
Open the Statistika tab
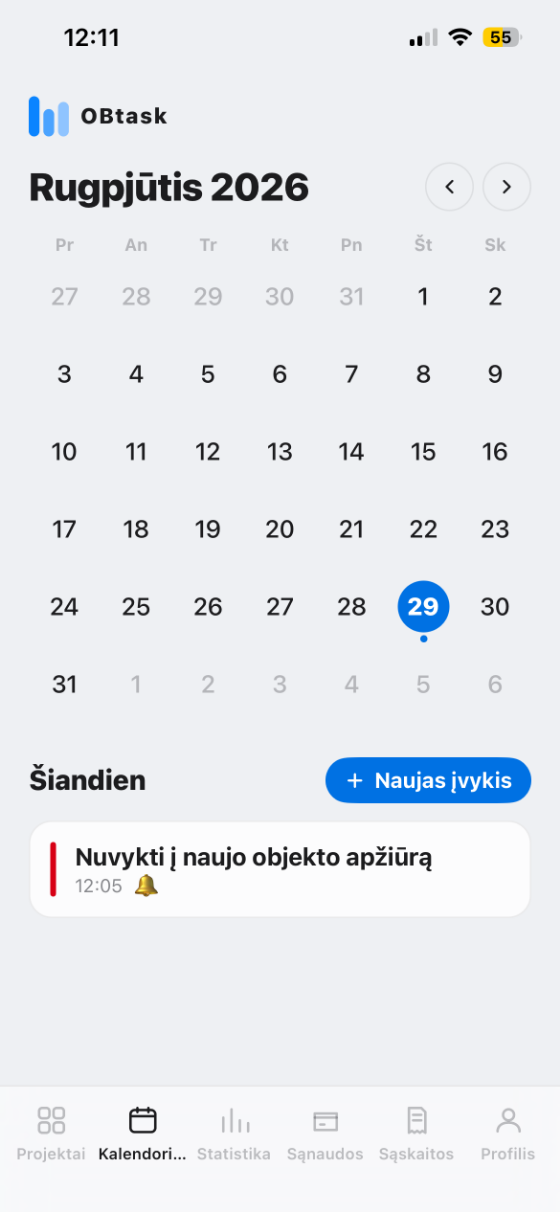234,1134
